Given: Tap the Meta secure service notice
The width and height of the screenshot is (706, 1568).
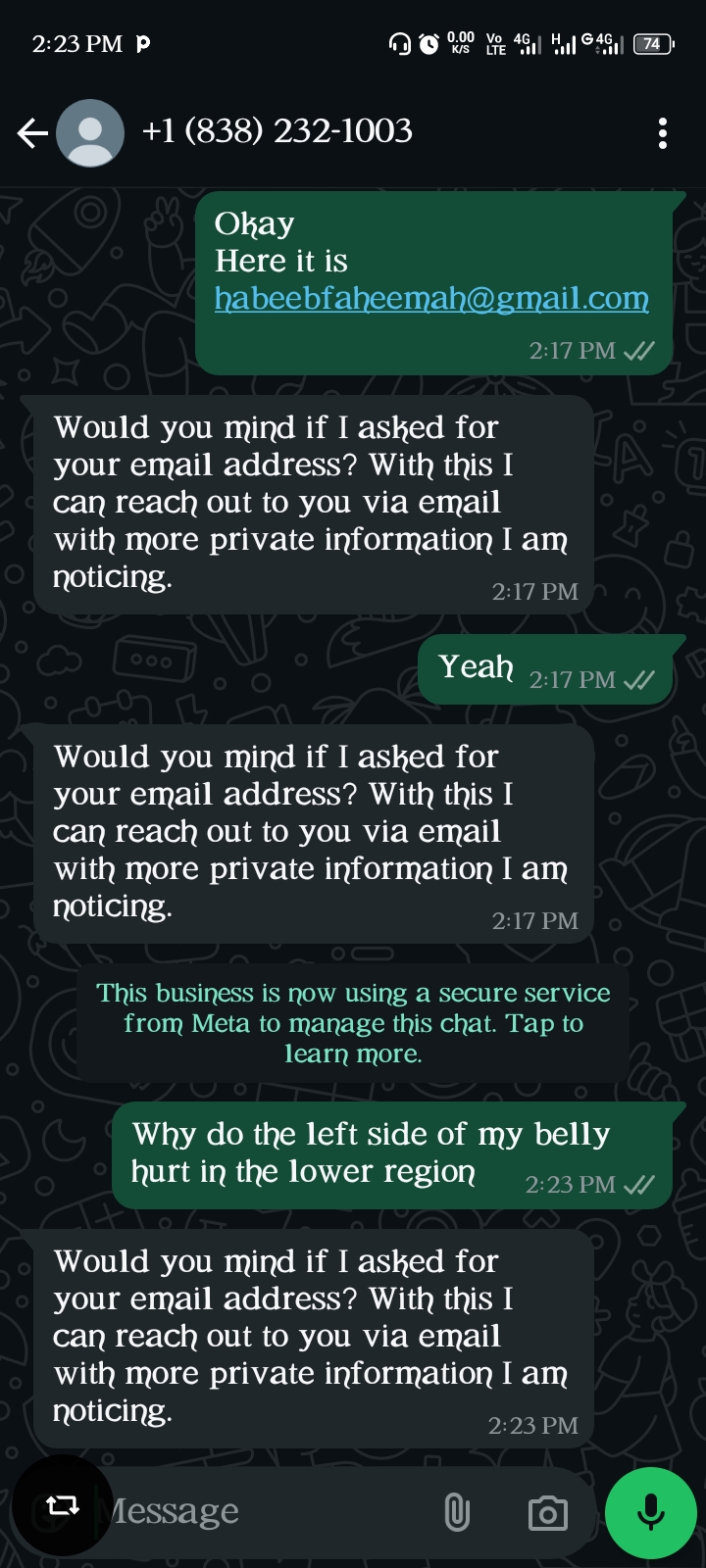Looking at the screenshot, I should point(353,1023).
